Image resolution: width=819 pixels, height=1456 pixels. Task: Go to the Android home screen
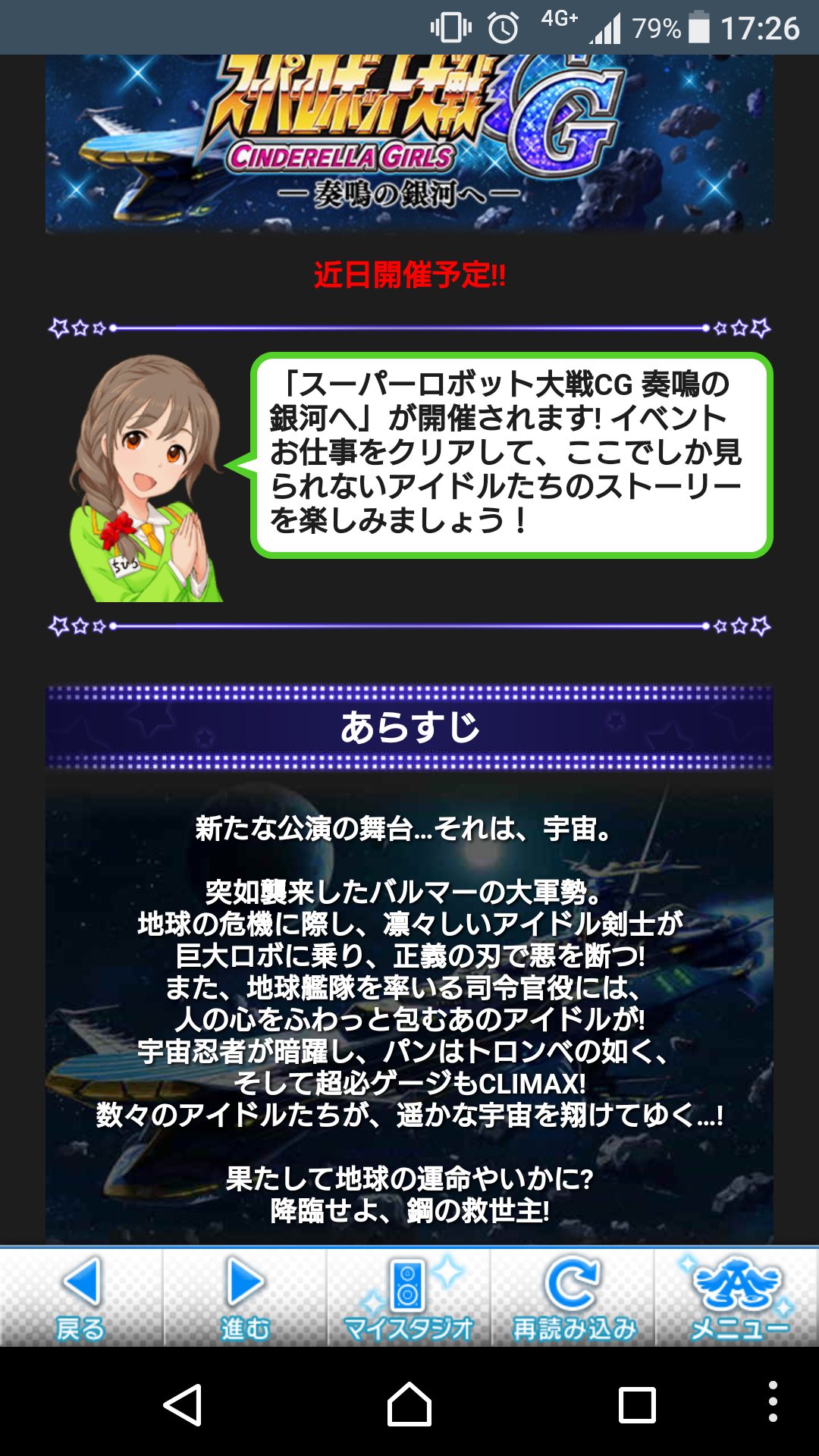[x=409, y=1404]
